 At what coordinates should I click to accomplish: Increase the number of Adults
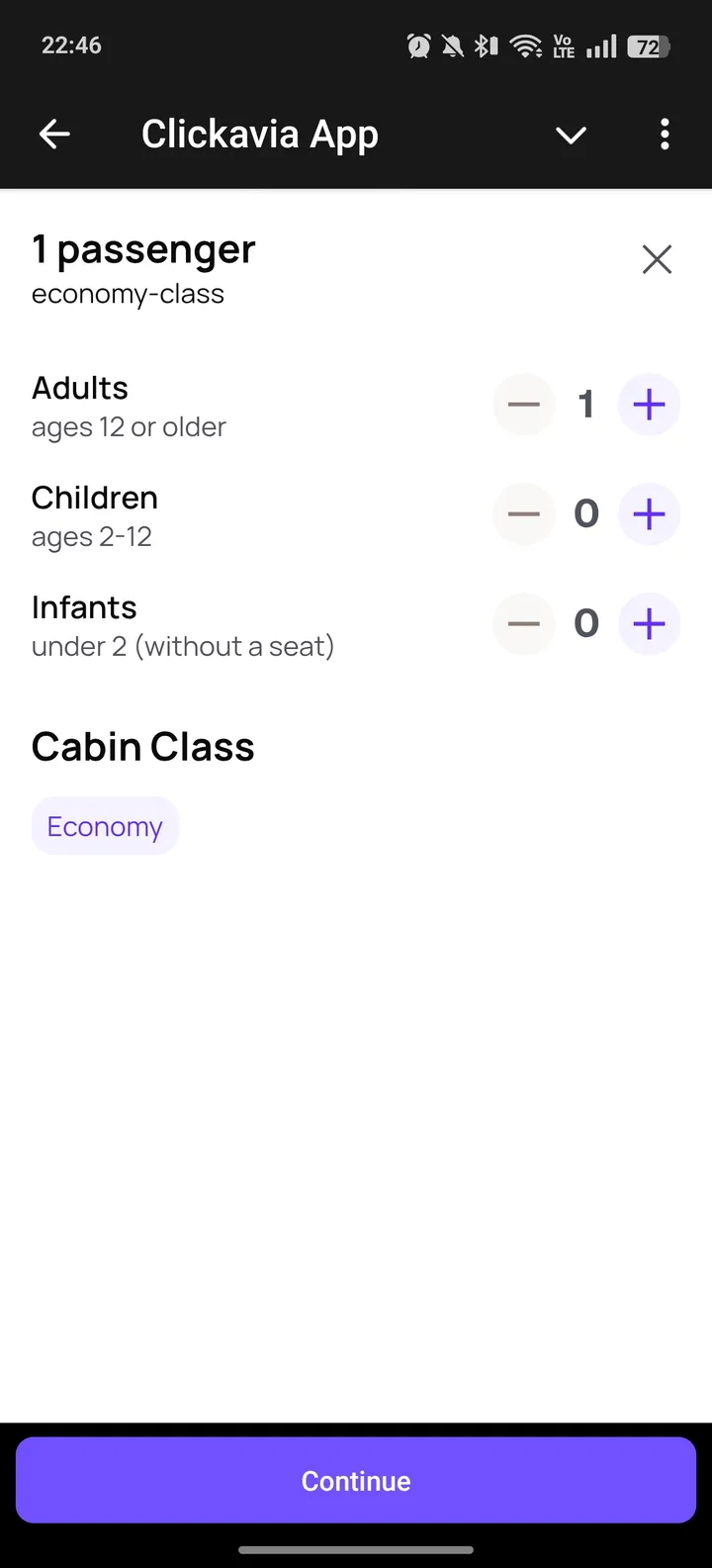pos(649,404)
